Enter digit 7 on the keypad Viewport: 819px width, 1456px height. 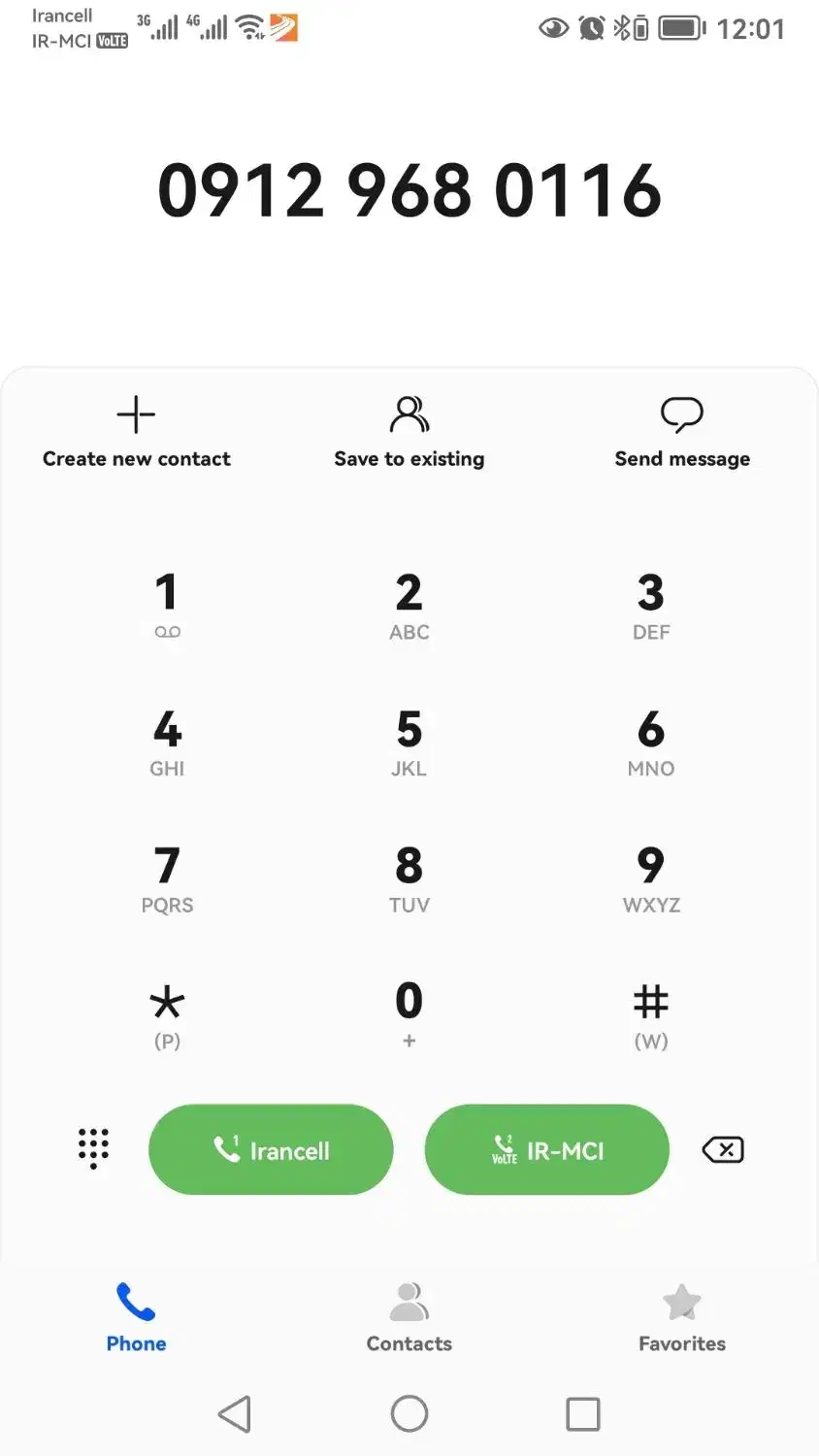[167, 878]
